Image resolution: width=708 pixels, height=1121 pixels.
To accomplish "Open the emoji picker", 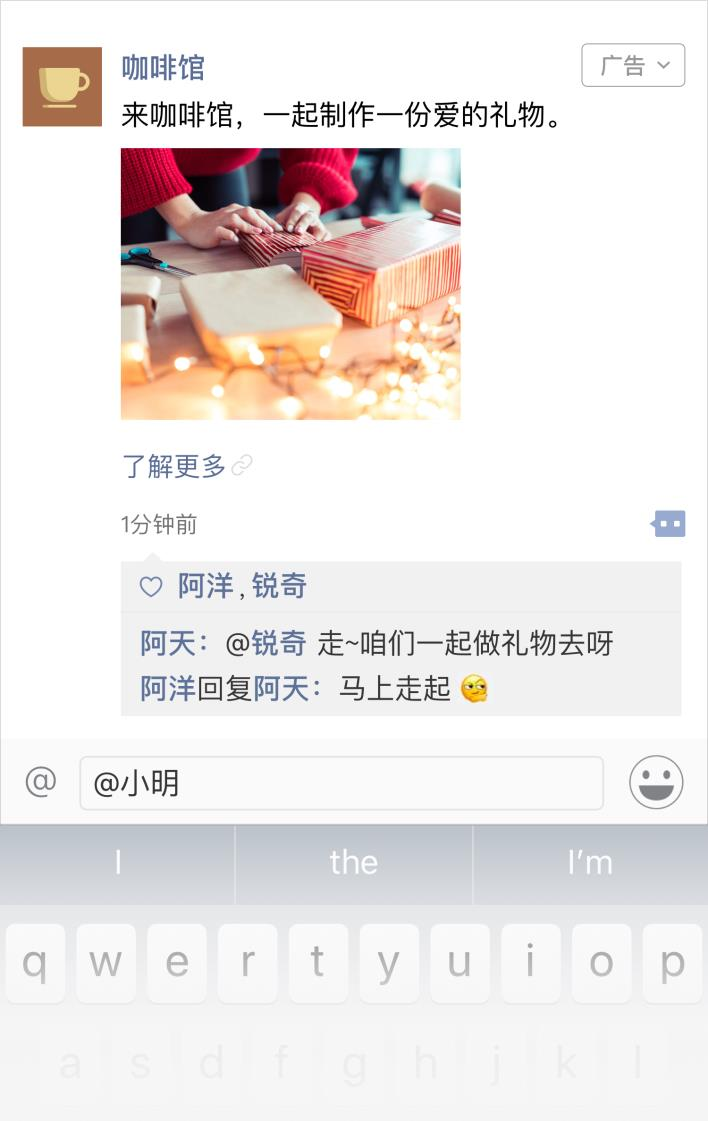I will tap(656, 782).
